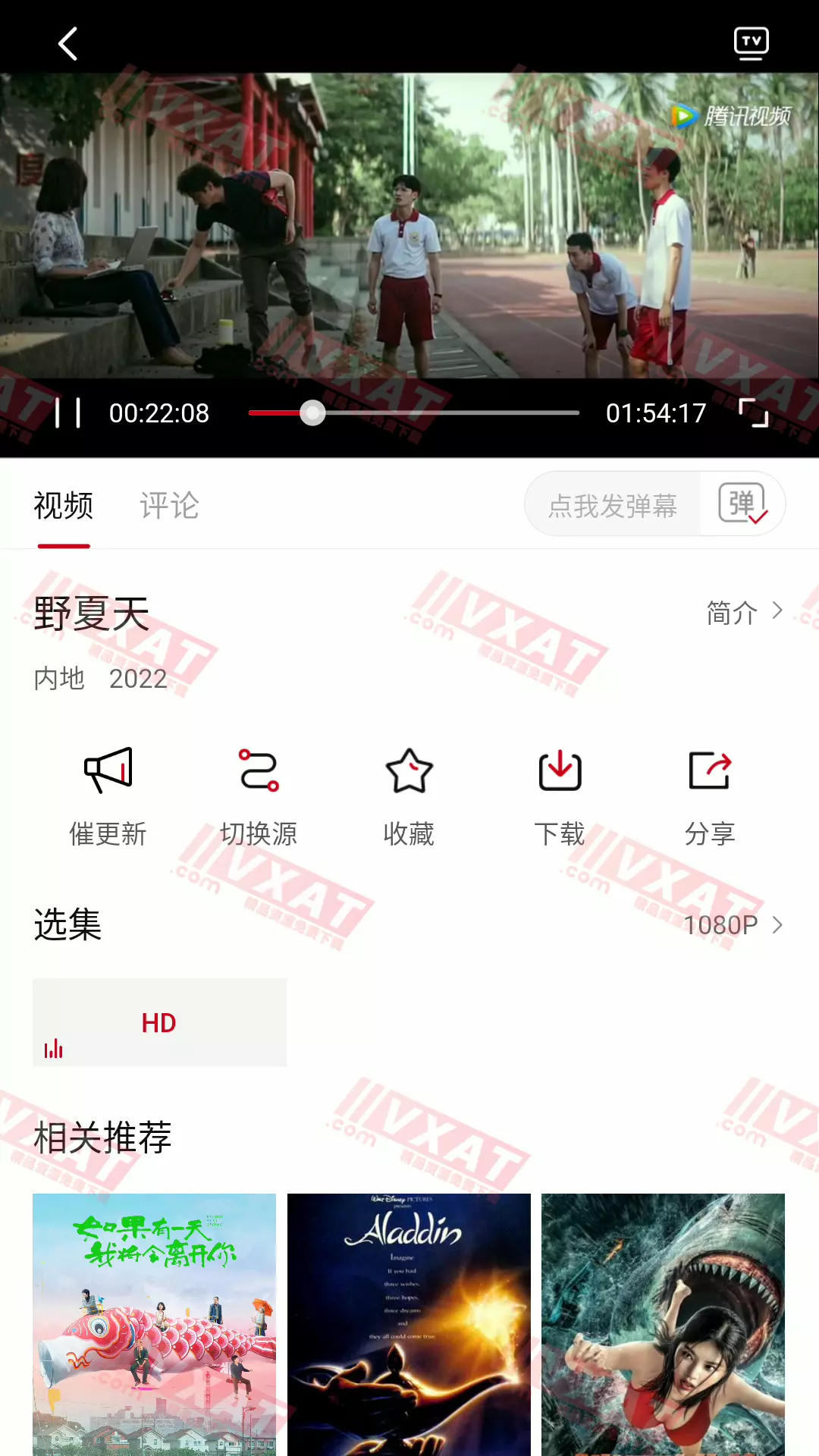Select the 视频 tab
This screenshot has height=1456, width=819.
[64, 506]
